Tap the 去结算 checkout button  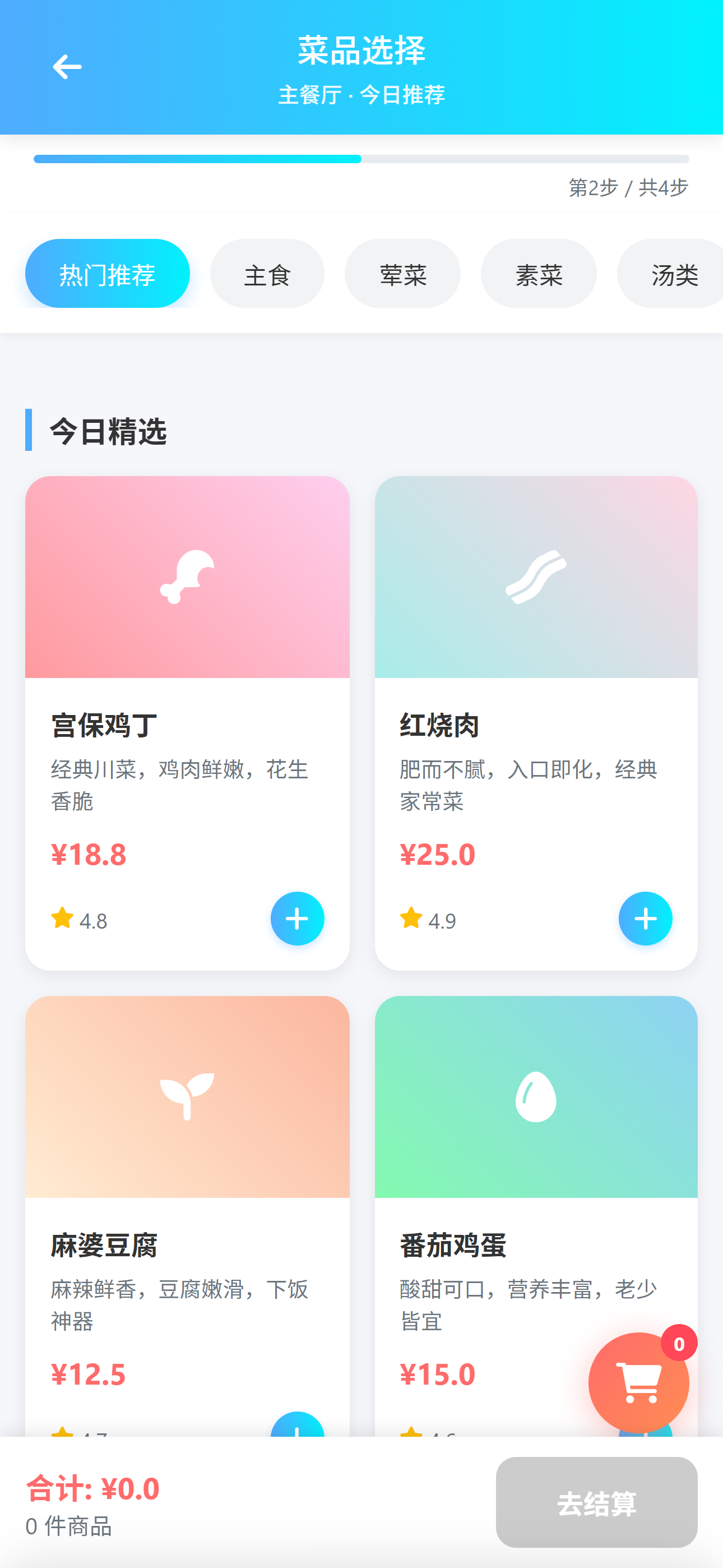[x=596, y=1502]
